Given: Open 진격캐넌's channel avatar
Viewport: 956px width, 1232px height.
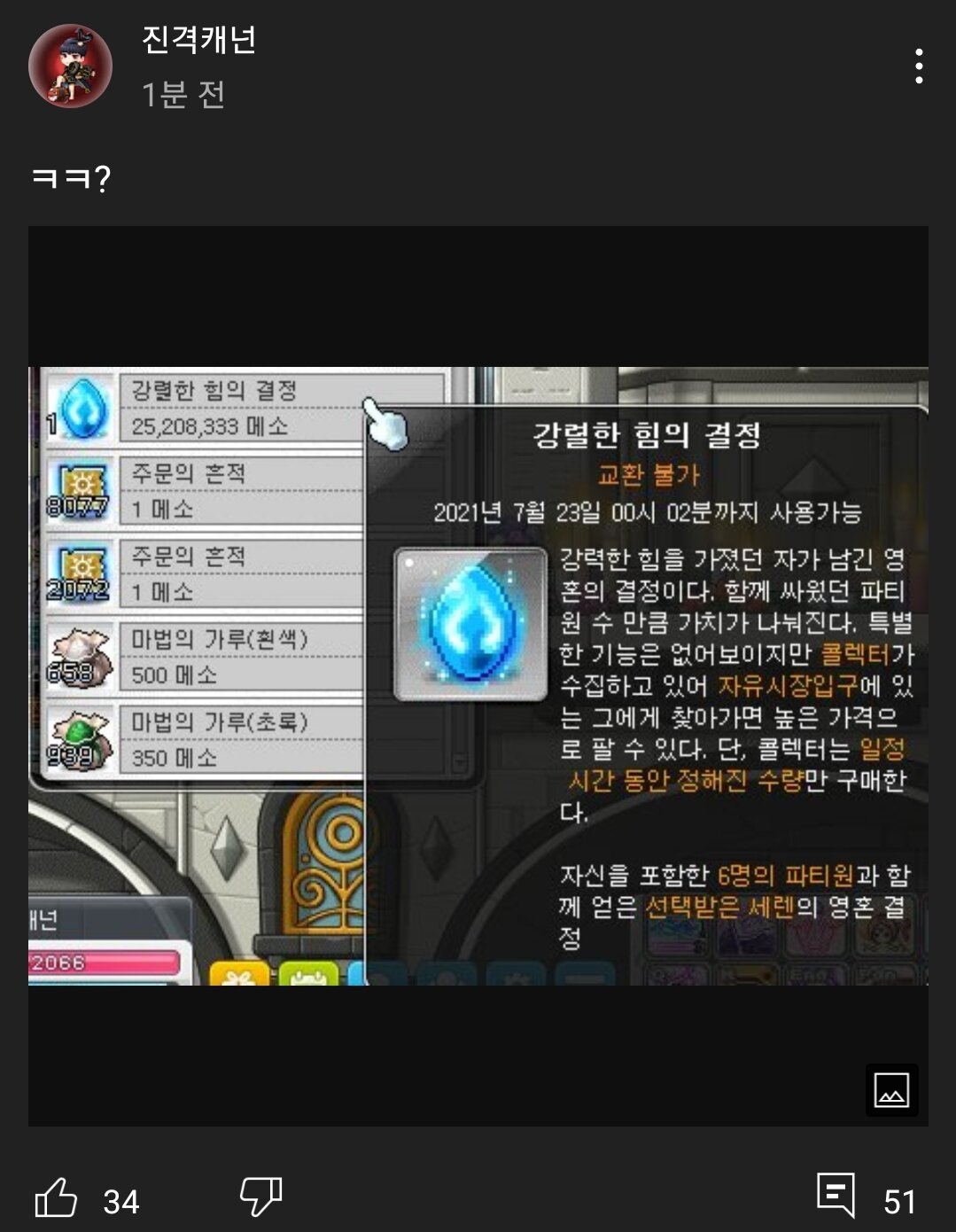Looking at the screenshot, I should [x=70, y=66].
